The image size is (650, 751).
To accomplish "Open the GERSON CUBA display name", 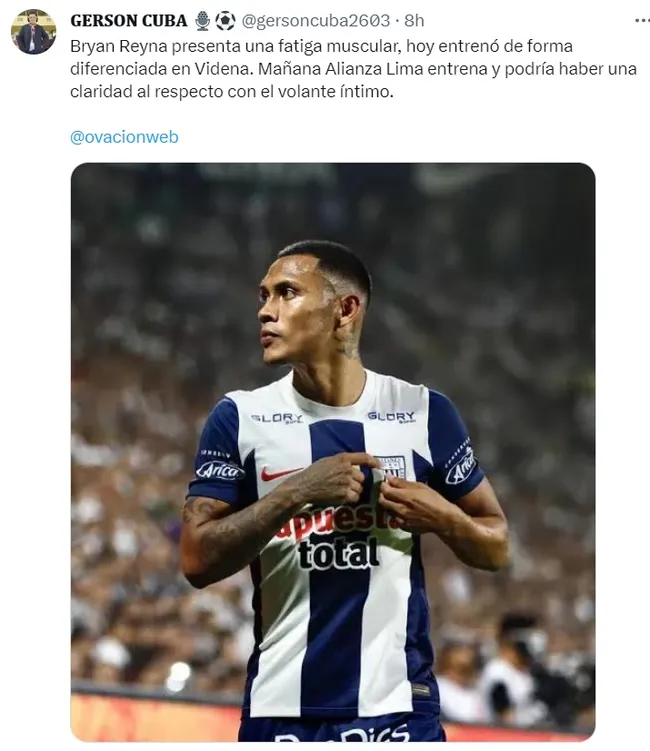I will pos(128,20).
